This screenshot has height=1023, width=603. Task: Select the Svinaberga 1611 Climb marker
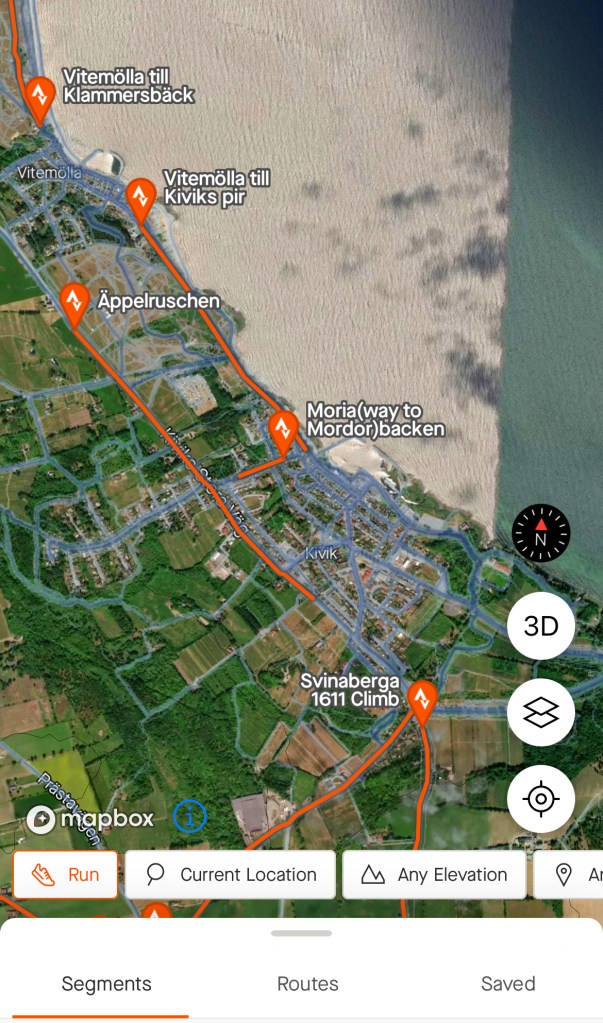pyautogui.click(x=423, y=700)
